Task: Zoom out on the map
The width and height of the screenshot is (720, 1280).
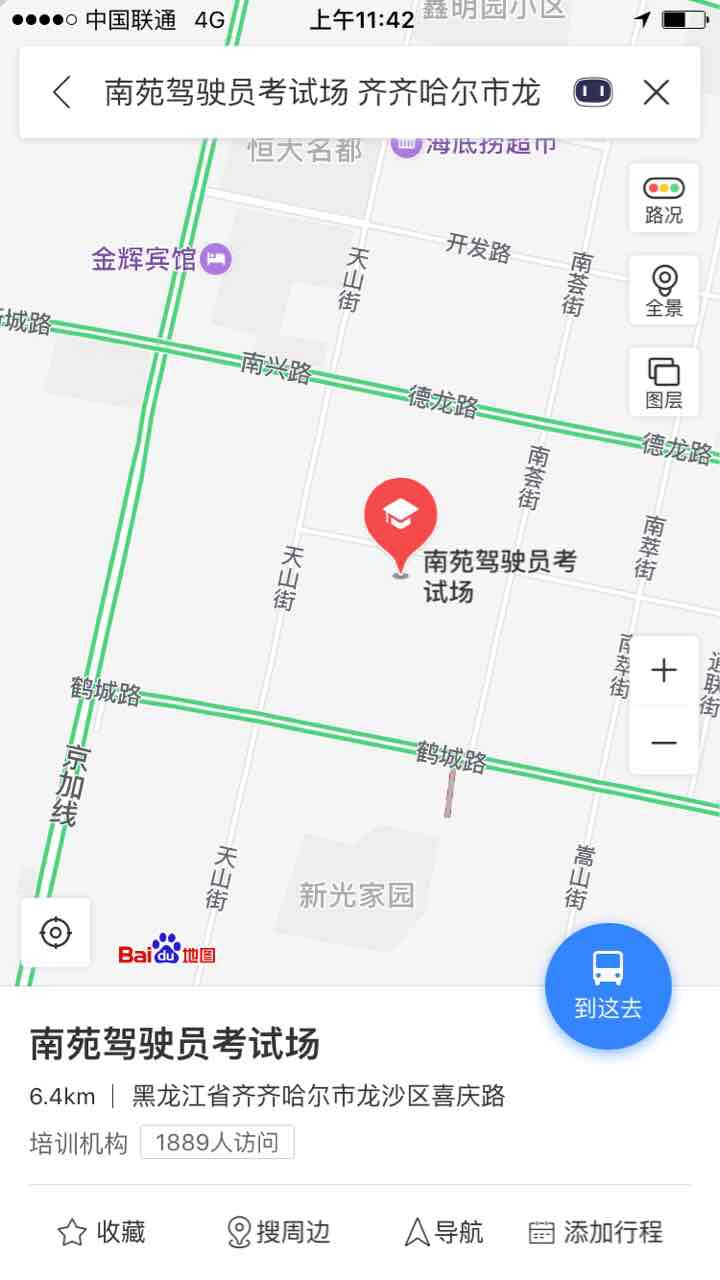Action: (x=664, y=742)
